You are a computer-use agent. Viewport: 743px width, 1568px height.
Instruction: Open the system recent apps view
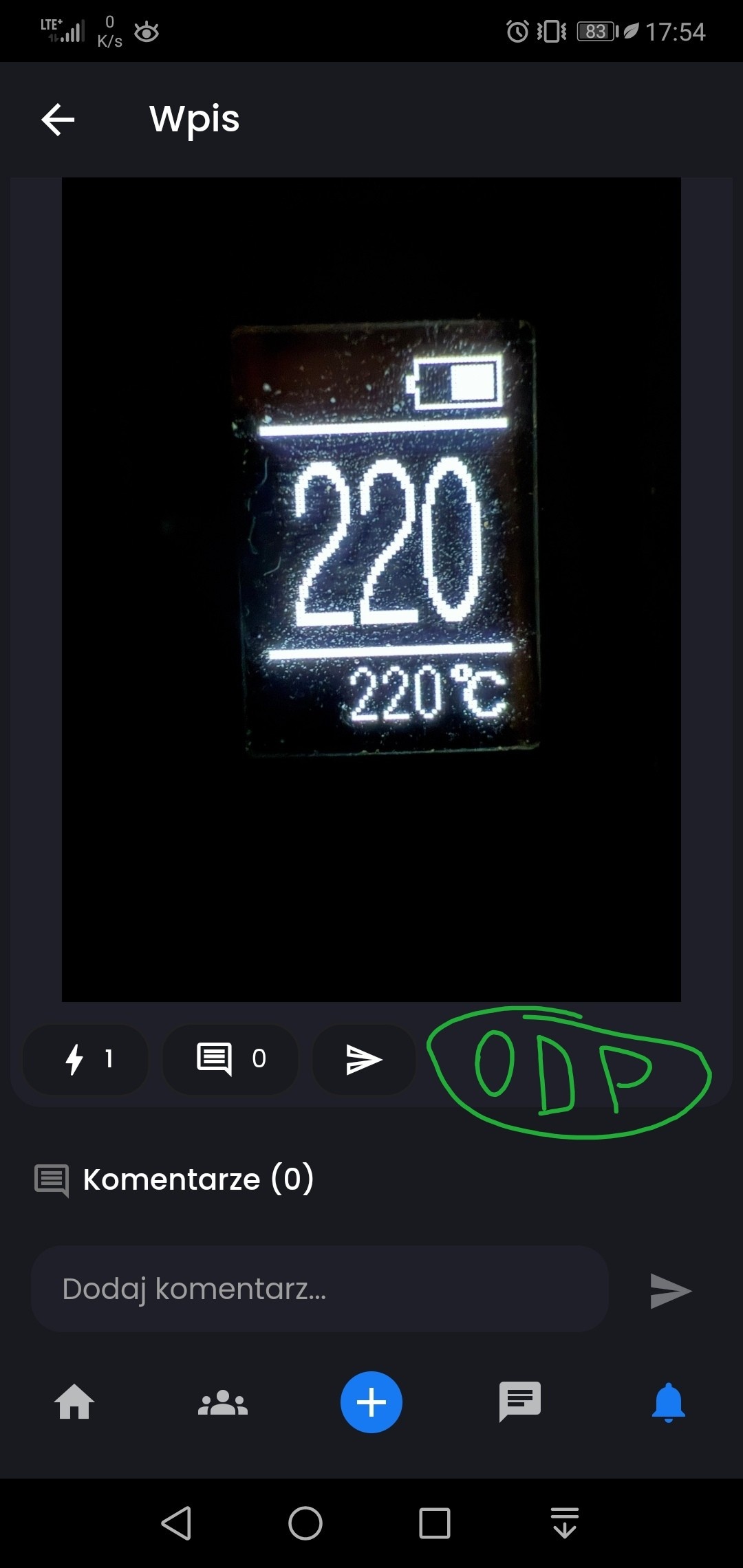click(435, 1523)
